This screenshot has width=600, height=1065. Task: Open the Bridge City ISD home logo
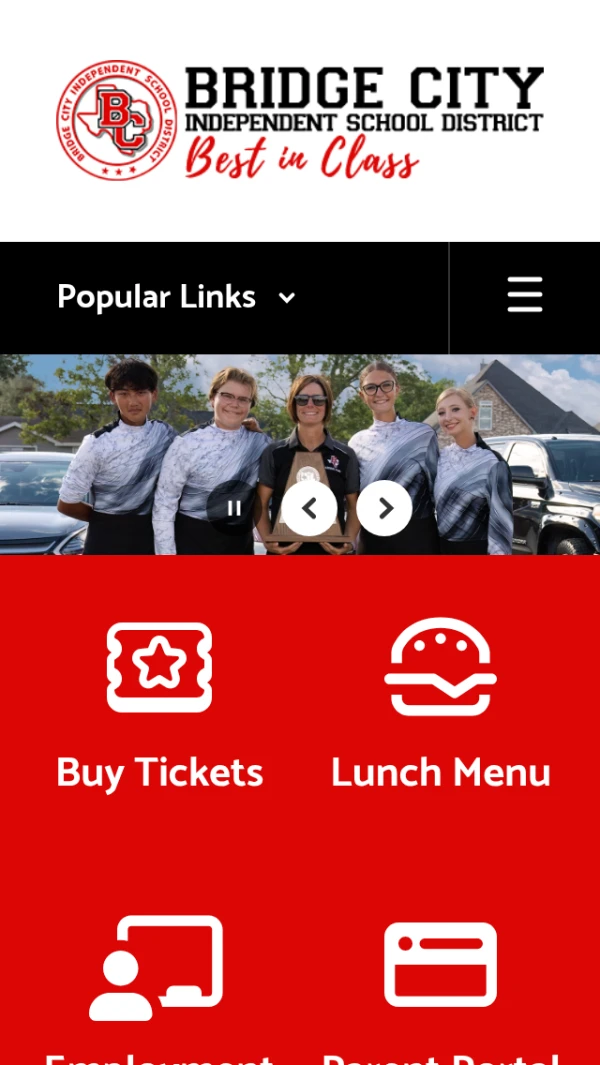(300, 120)
